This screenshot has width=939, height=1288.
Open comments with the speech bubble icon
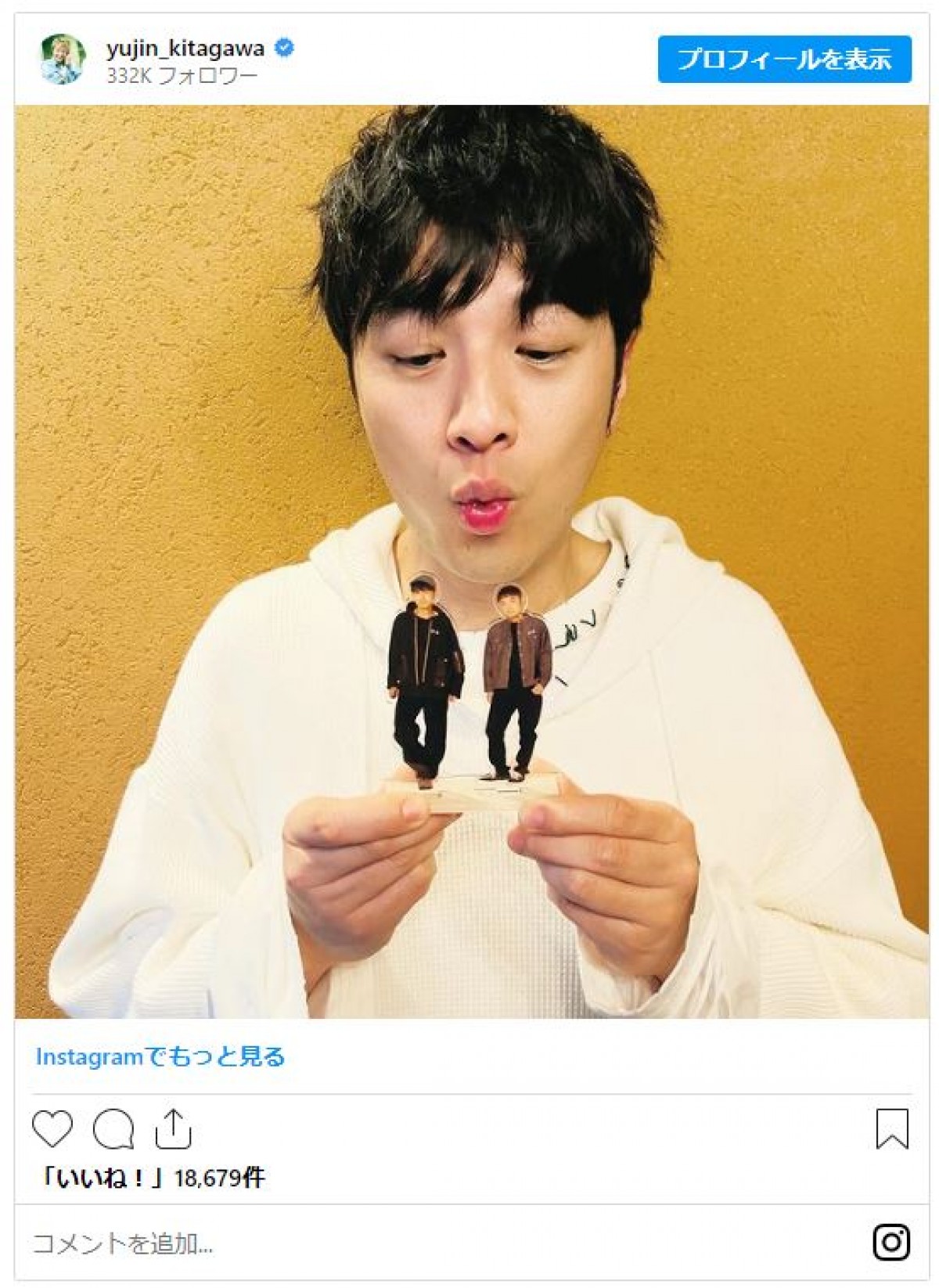pos(113,1128)
